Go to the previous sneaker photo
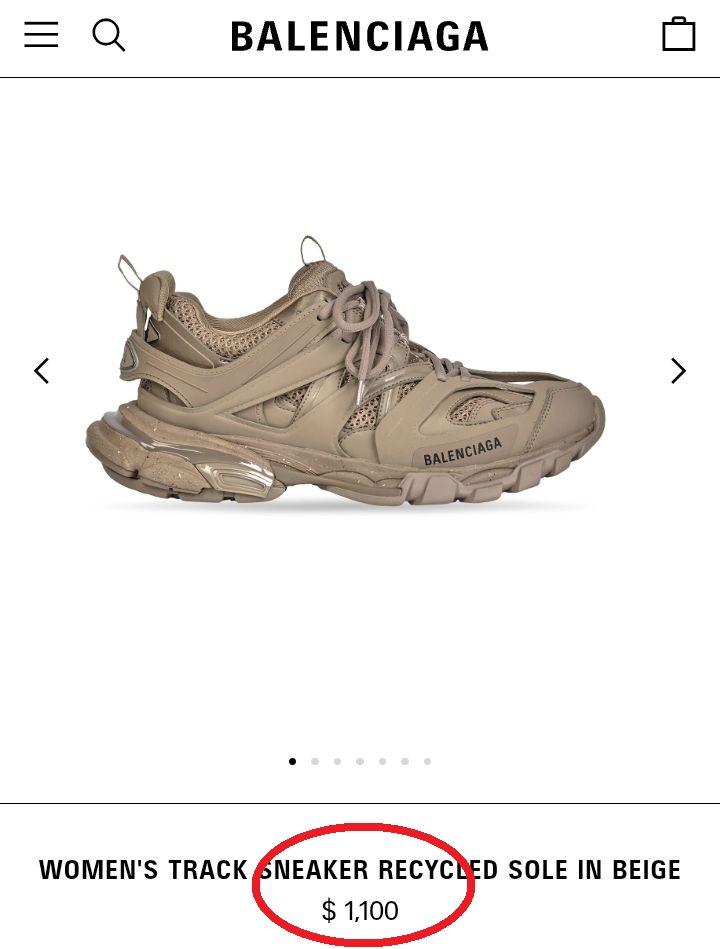This screenshot has height=949, width=720. click(41, 371)
